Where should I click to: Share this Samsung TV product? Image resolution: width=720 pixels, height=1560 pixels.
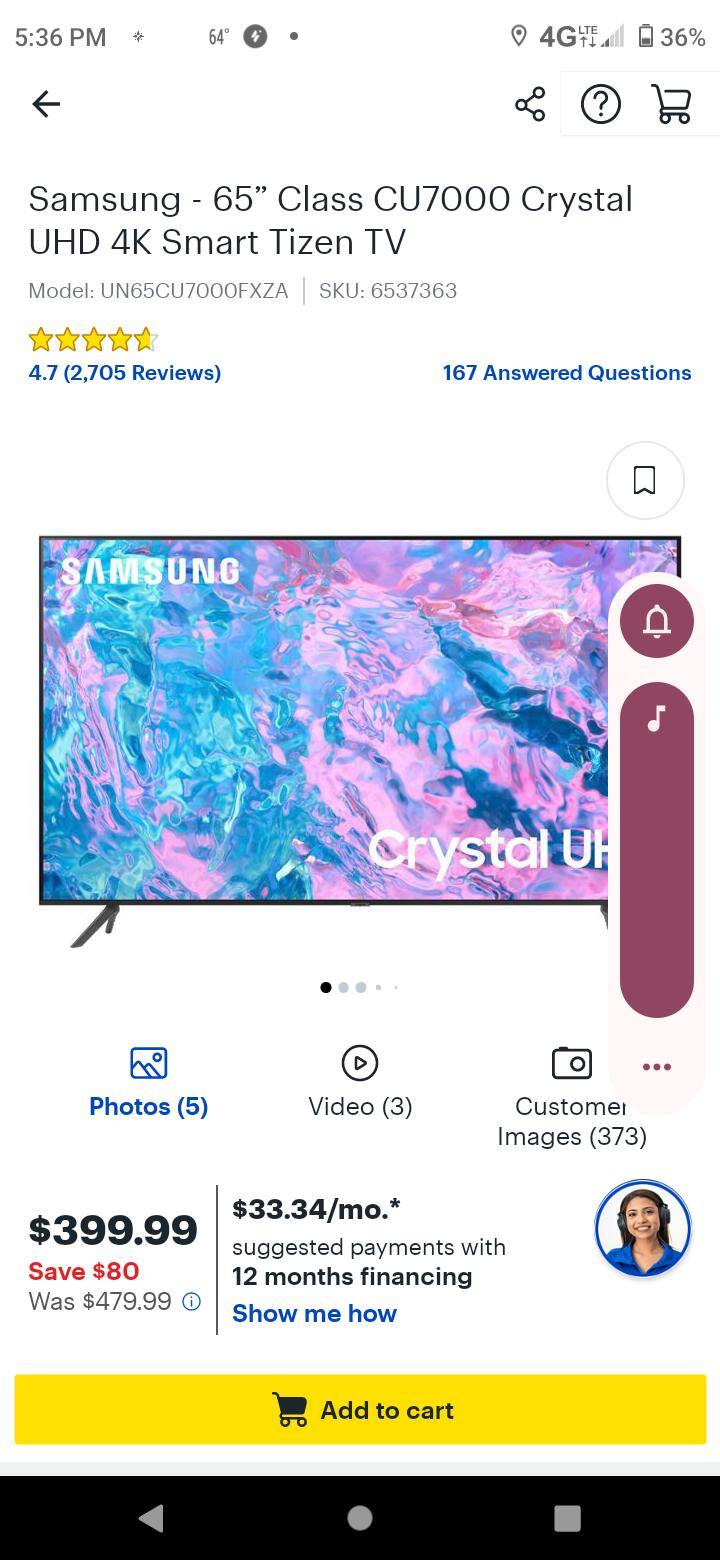530,104
